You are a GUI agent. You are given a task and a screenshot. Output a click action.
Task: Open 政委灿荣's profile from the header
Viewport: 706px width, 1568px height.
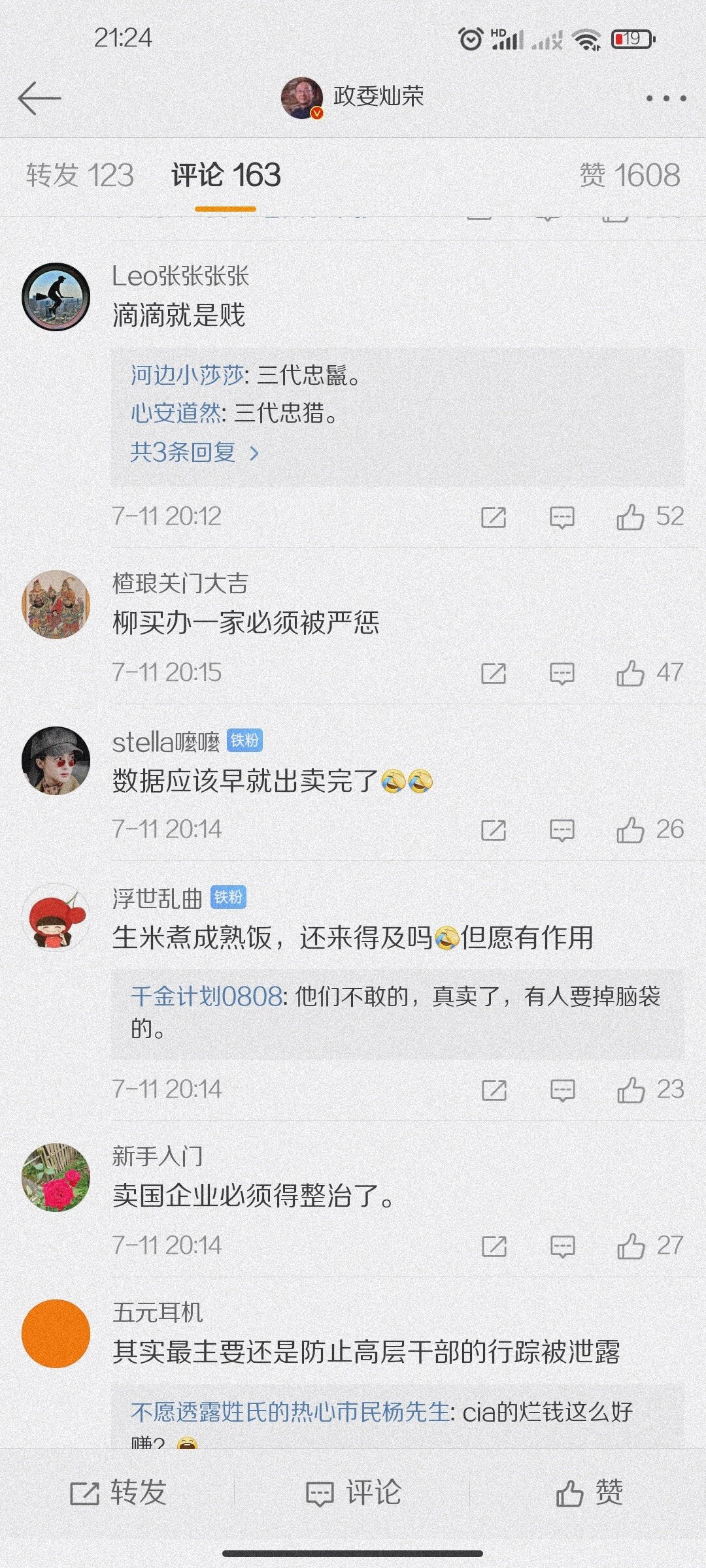coord(353,97)
